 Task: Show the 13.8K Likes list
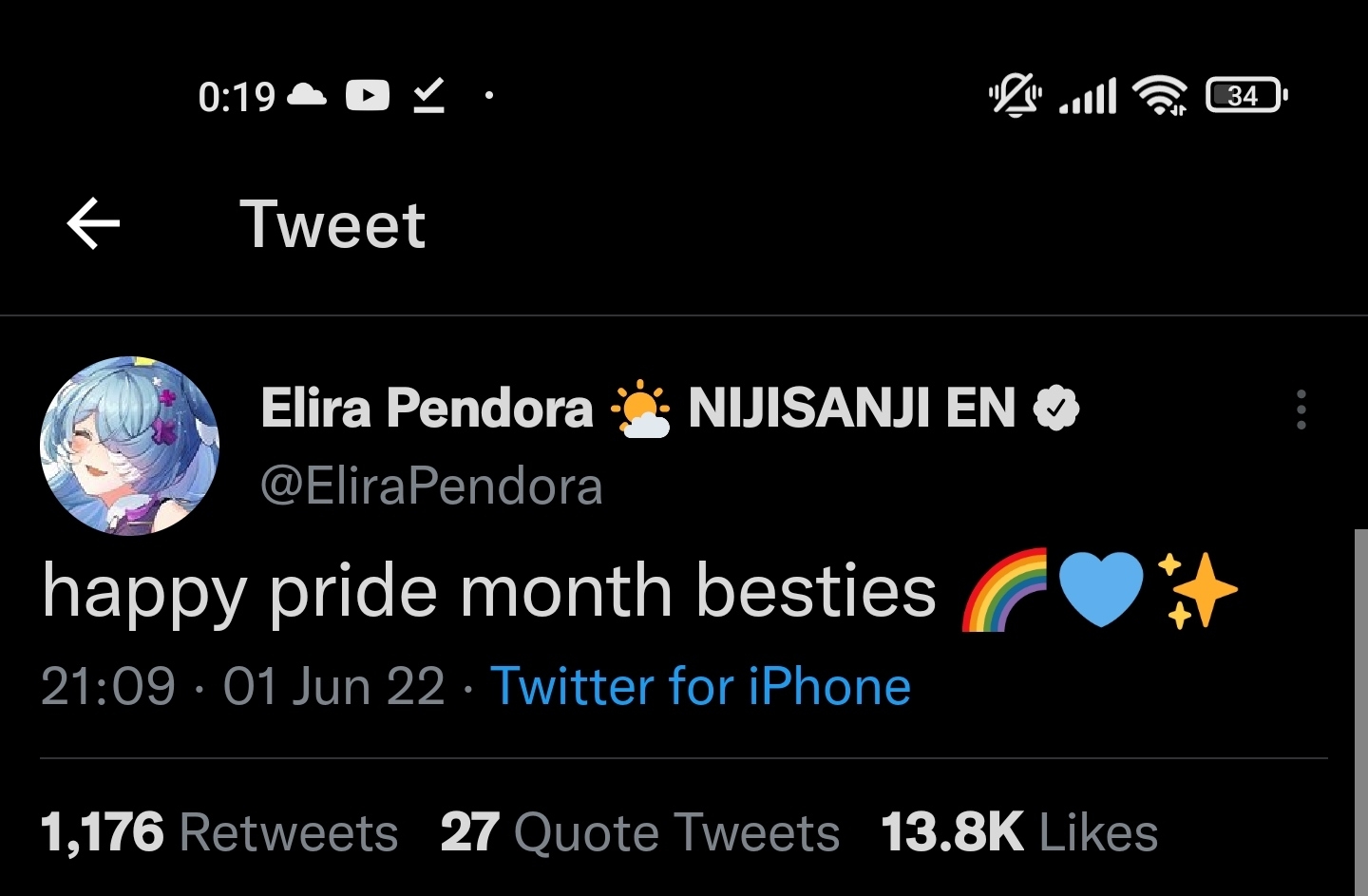pos(1019,832)
